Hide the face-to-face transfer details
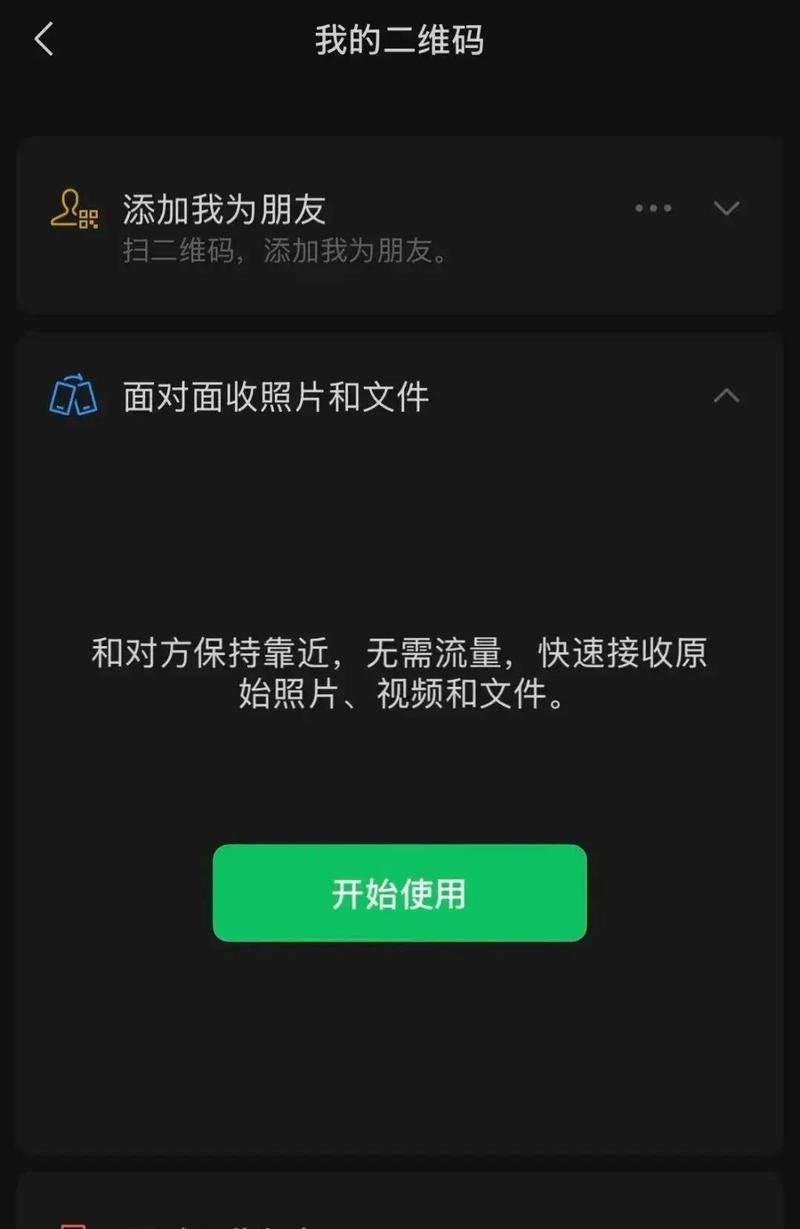800x1229 pixels. [x=725, y=396]
